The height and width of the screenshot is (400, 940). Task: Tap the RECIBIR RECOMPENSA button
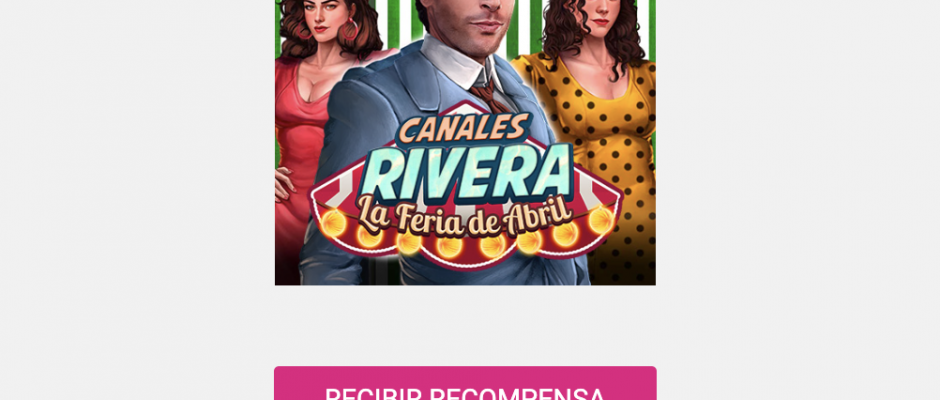point(465,386)
